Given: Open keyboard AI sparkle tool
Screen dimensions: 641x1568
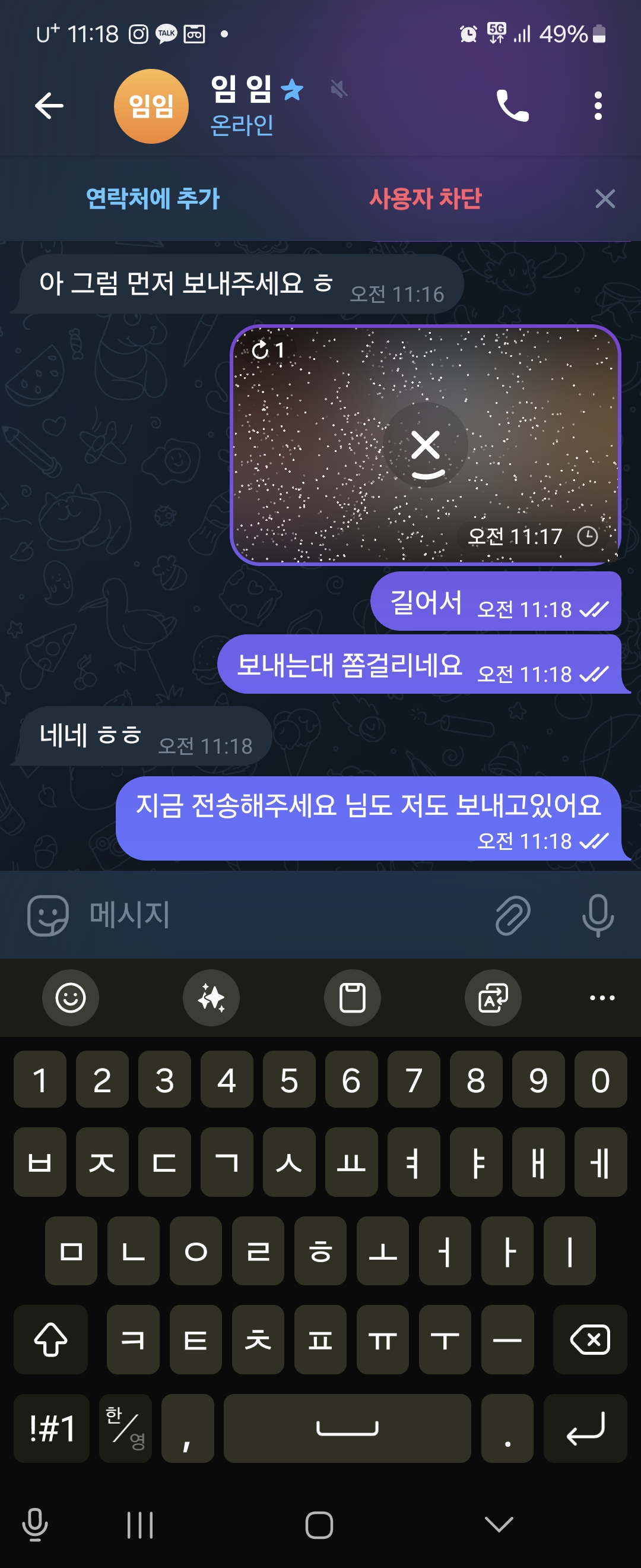Looking at the screenshot, I should (x=211, y=998).
